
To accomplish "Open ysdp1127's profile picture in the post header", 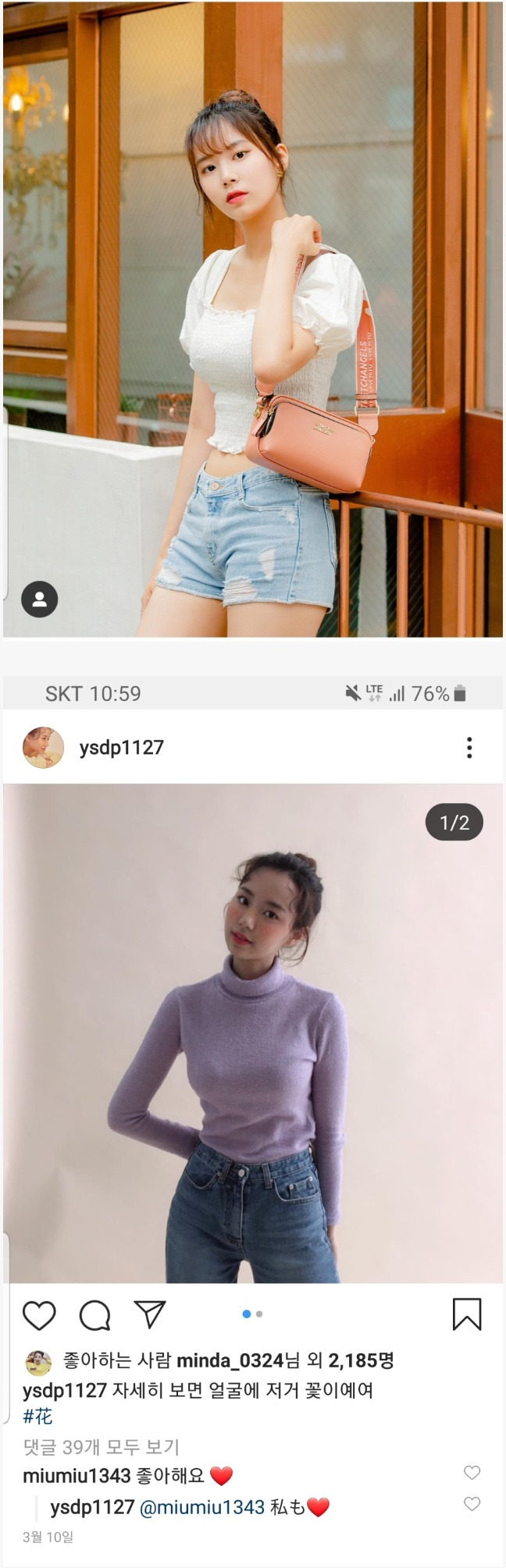I will coord(43,748).
